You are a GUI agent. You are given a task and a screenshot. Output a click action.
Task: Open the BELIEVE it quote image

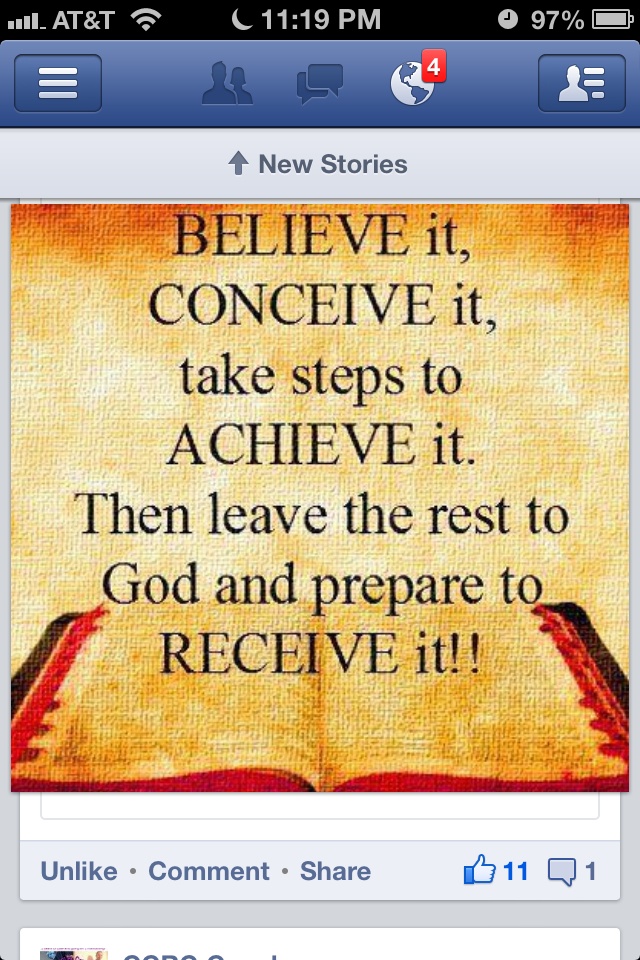[x=320, y=497]
